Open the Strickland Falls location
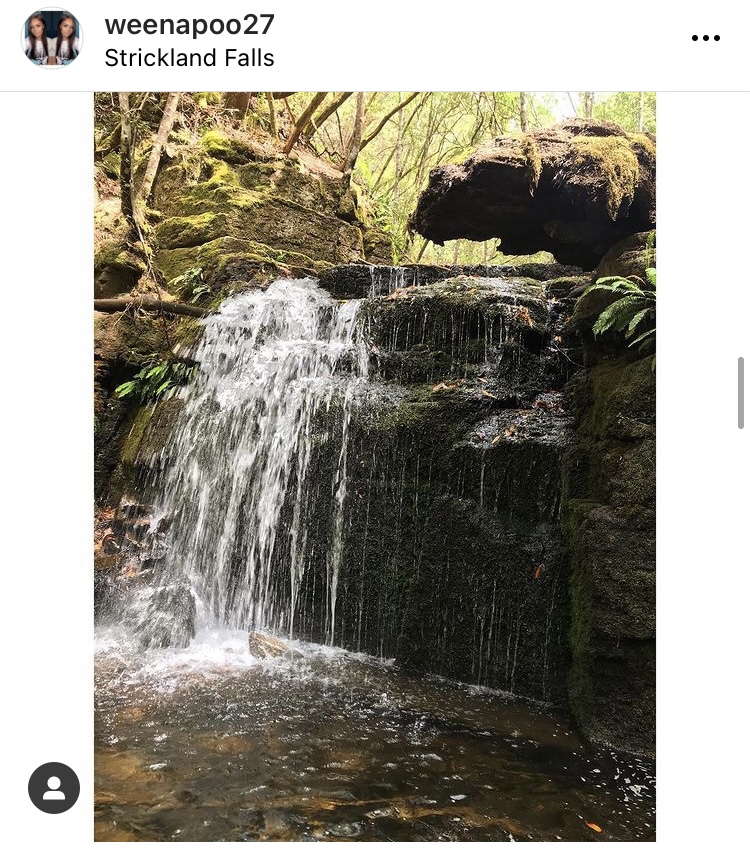Viewport: 750px width, 861px height. click(189, 58)
